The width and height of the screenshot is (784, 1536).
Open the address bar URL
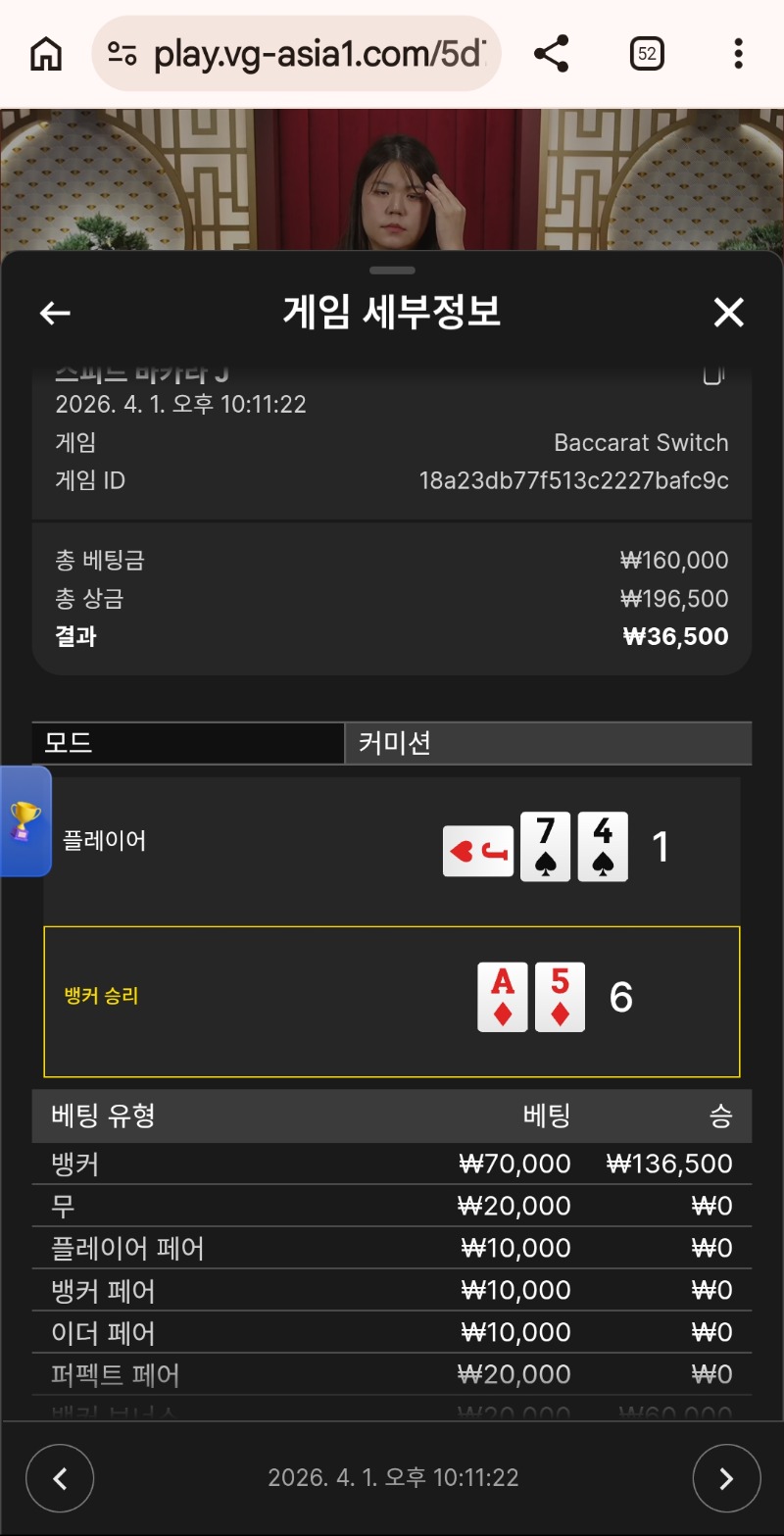(323, 54)
